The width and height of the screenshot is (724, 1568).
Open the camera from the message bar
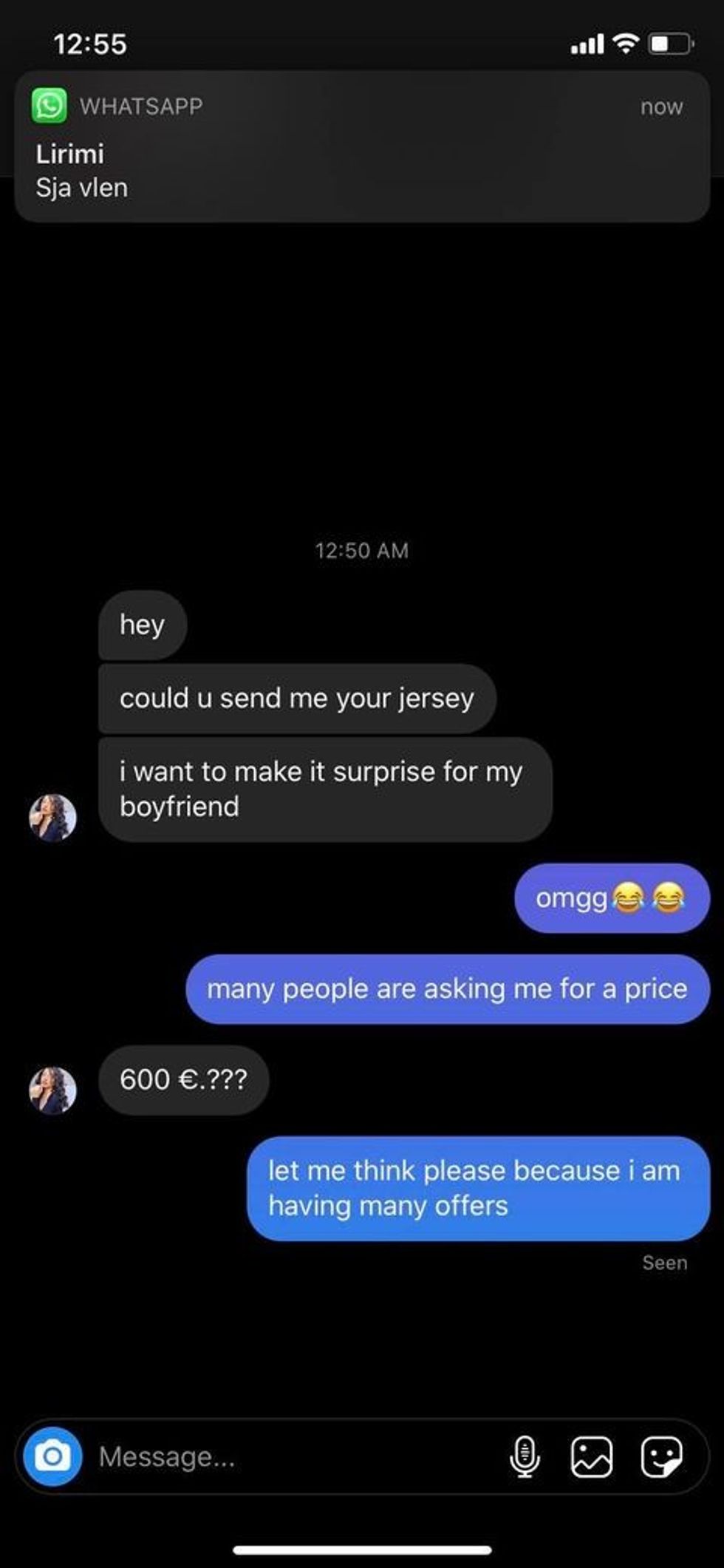52,1456
